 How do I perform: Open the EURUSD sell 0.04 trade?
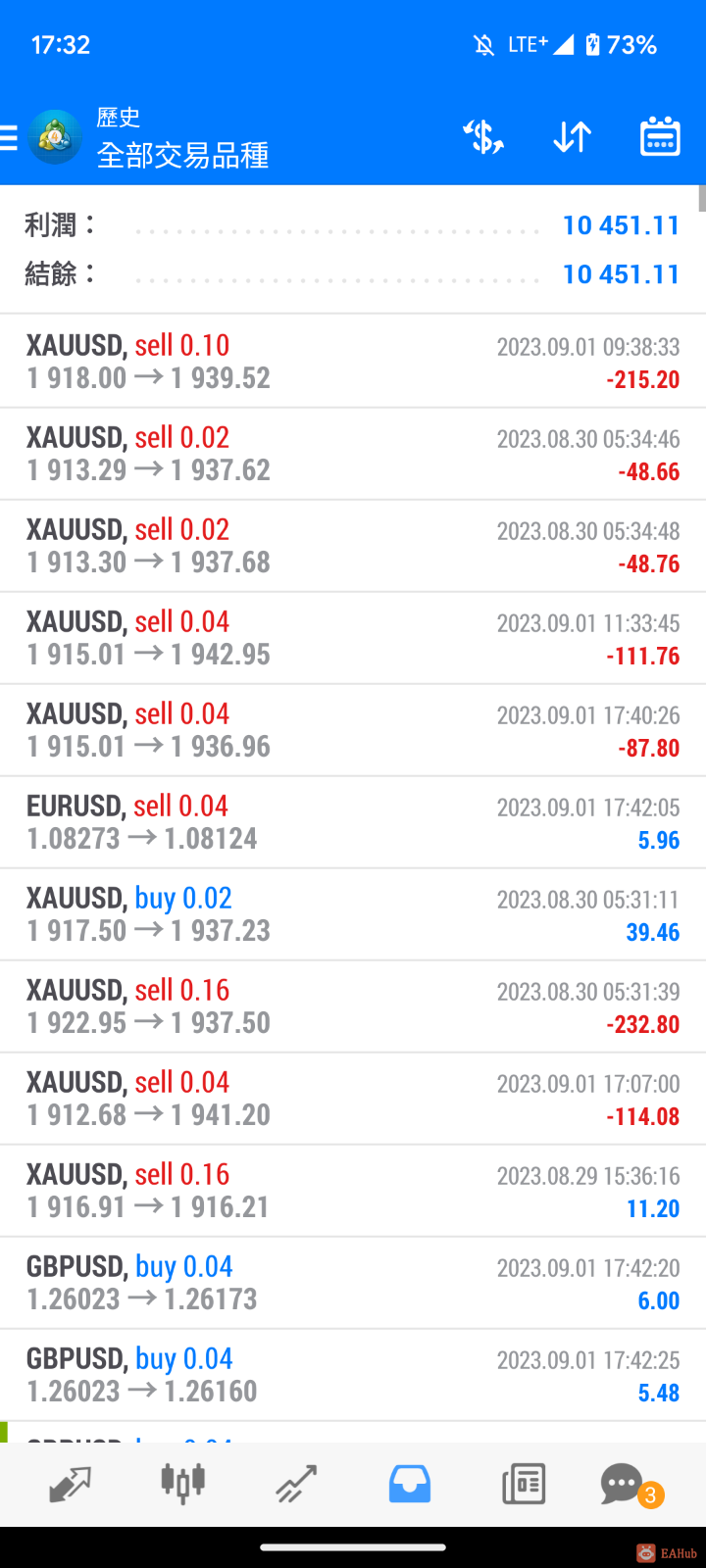tap(353, 822)
